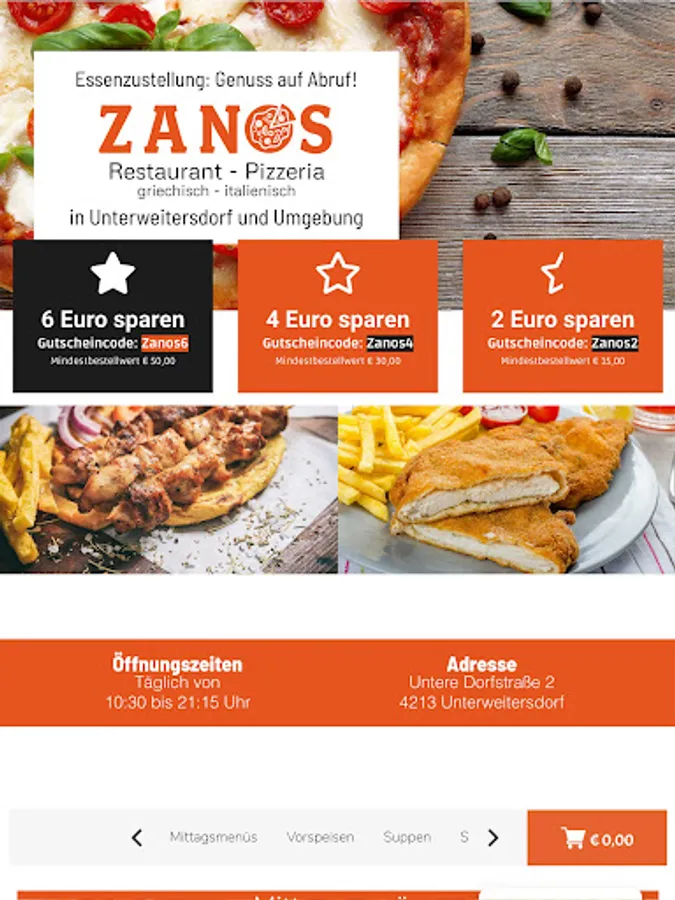The height and width of the screenshot is (900, 675).
Task: Switch to the Suppen category
Action: tap(407, 837)
